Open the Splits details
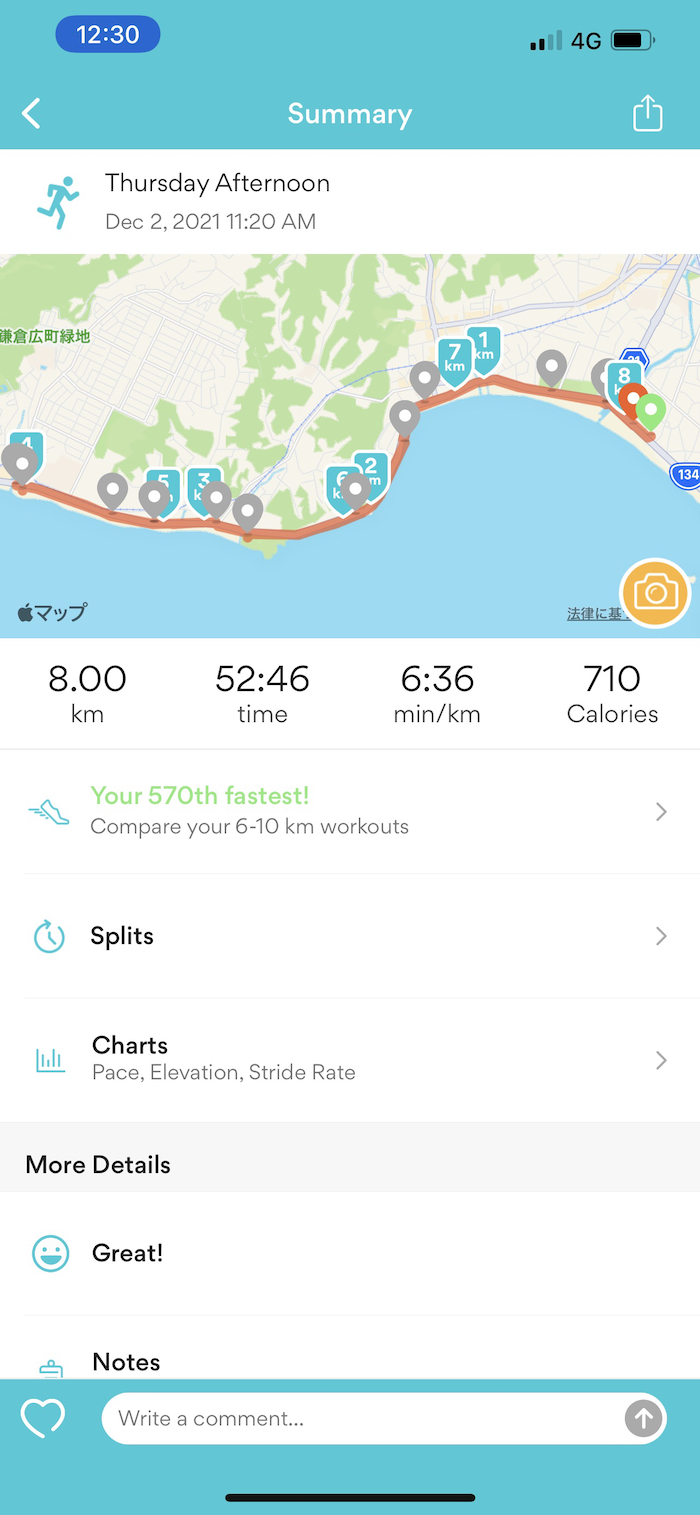700x1515 pixels. pyautogui.click(x=350, y=936)
